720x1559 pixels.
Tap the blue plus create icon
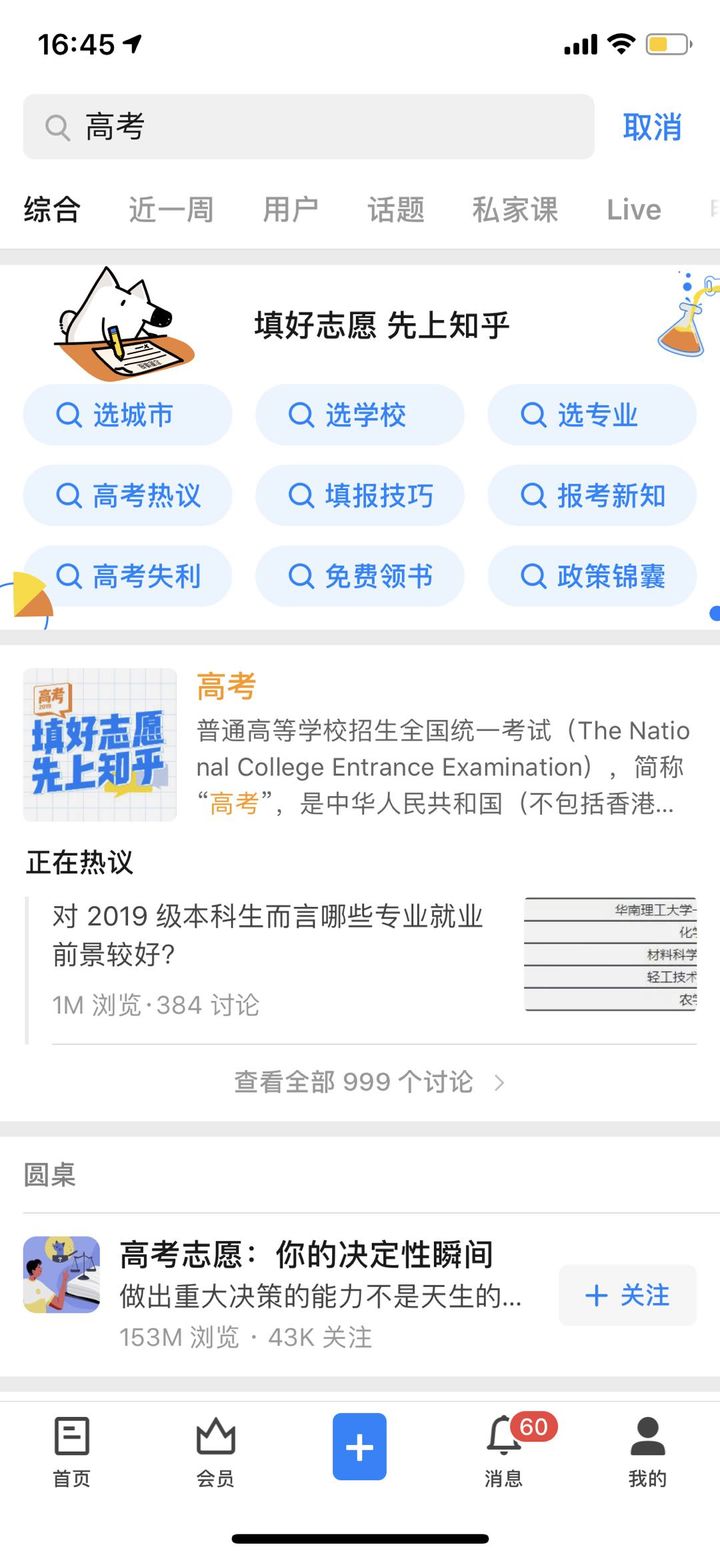coord(360,1445)
